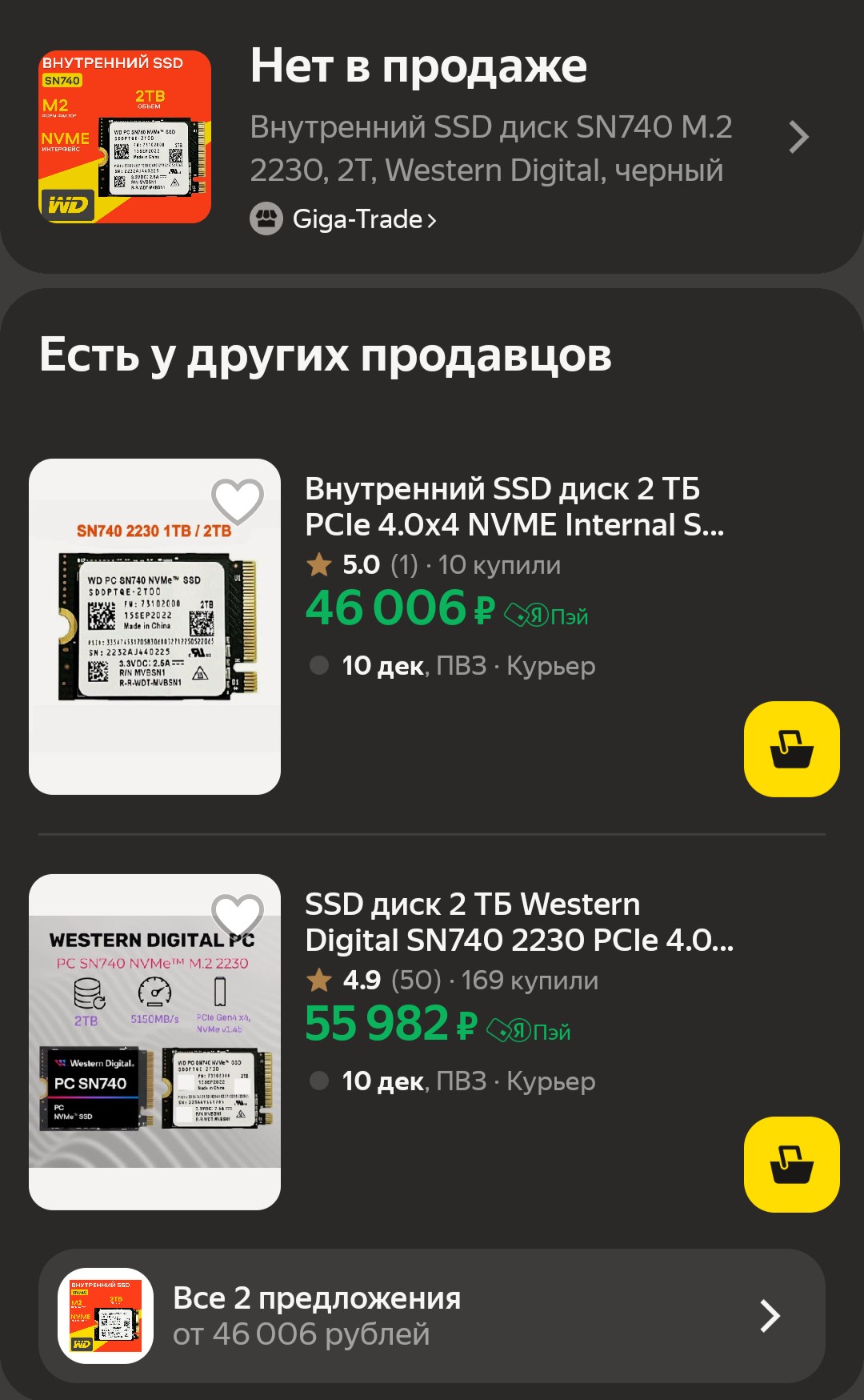Add the 55 982 ₽ SSD to cart
Image resolution: width=864 pixels, height=1400 pixels.
click(x=791, y=1165)
